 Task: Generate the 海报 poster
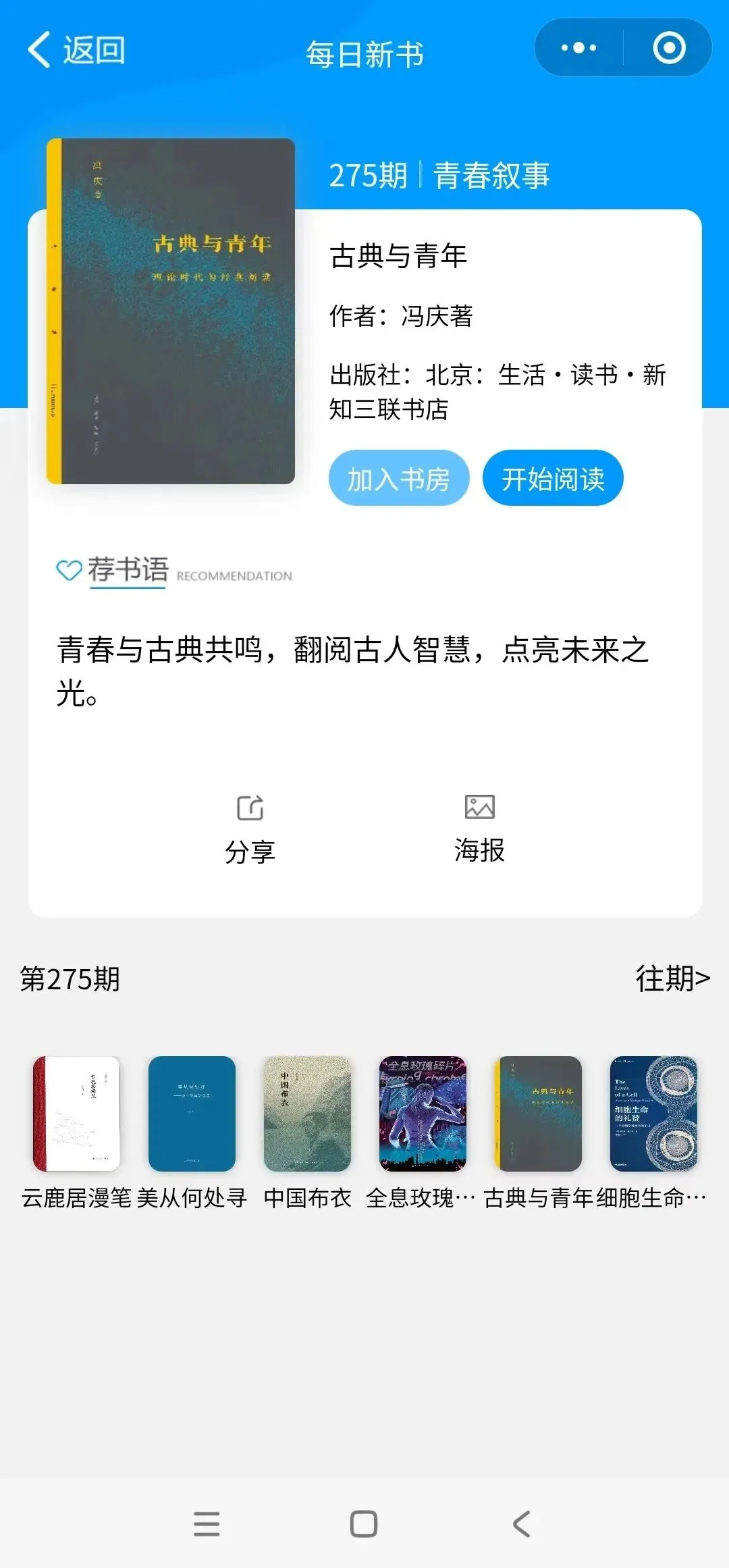click(x=479, y=827)
